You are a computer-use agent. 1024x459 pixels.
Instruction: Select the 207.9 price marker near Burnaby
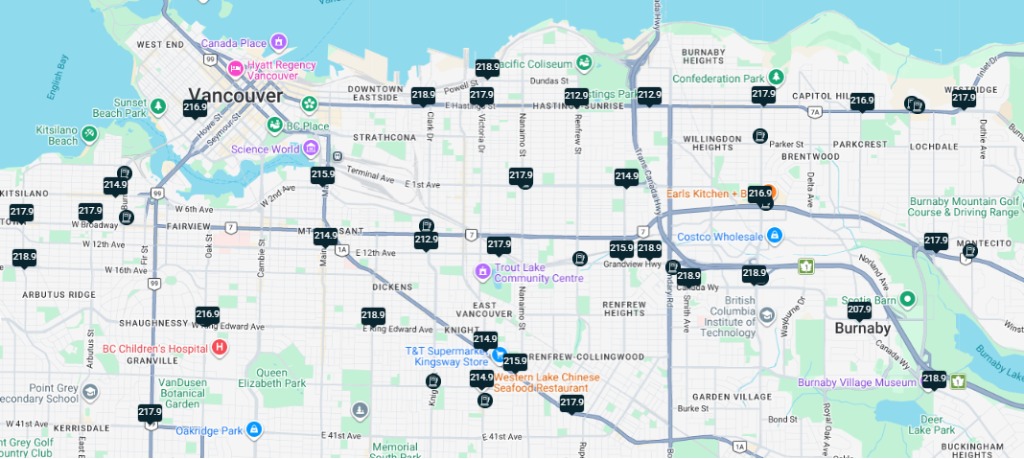click(859, 310)
